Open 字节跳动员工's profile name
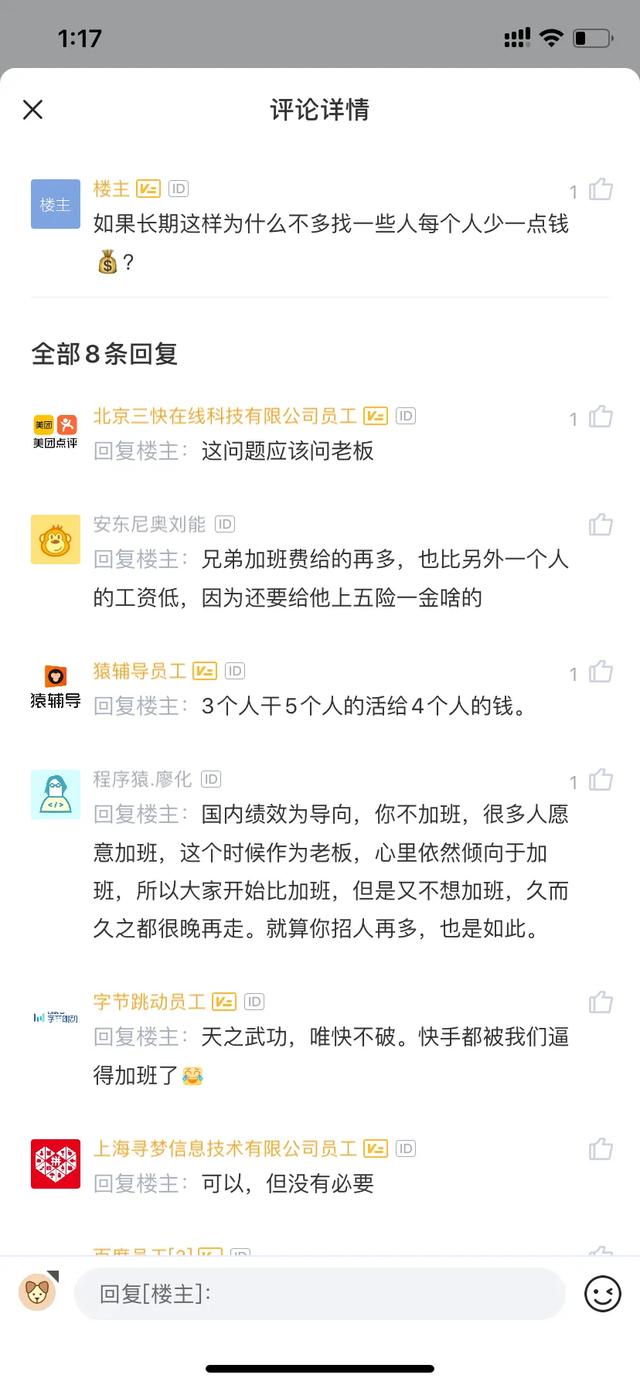This screenshot has width=640, height=1385. point(149,1001)
